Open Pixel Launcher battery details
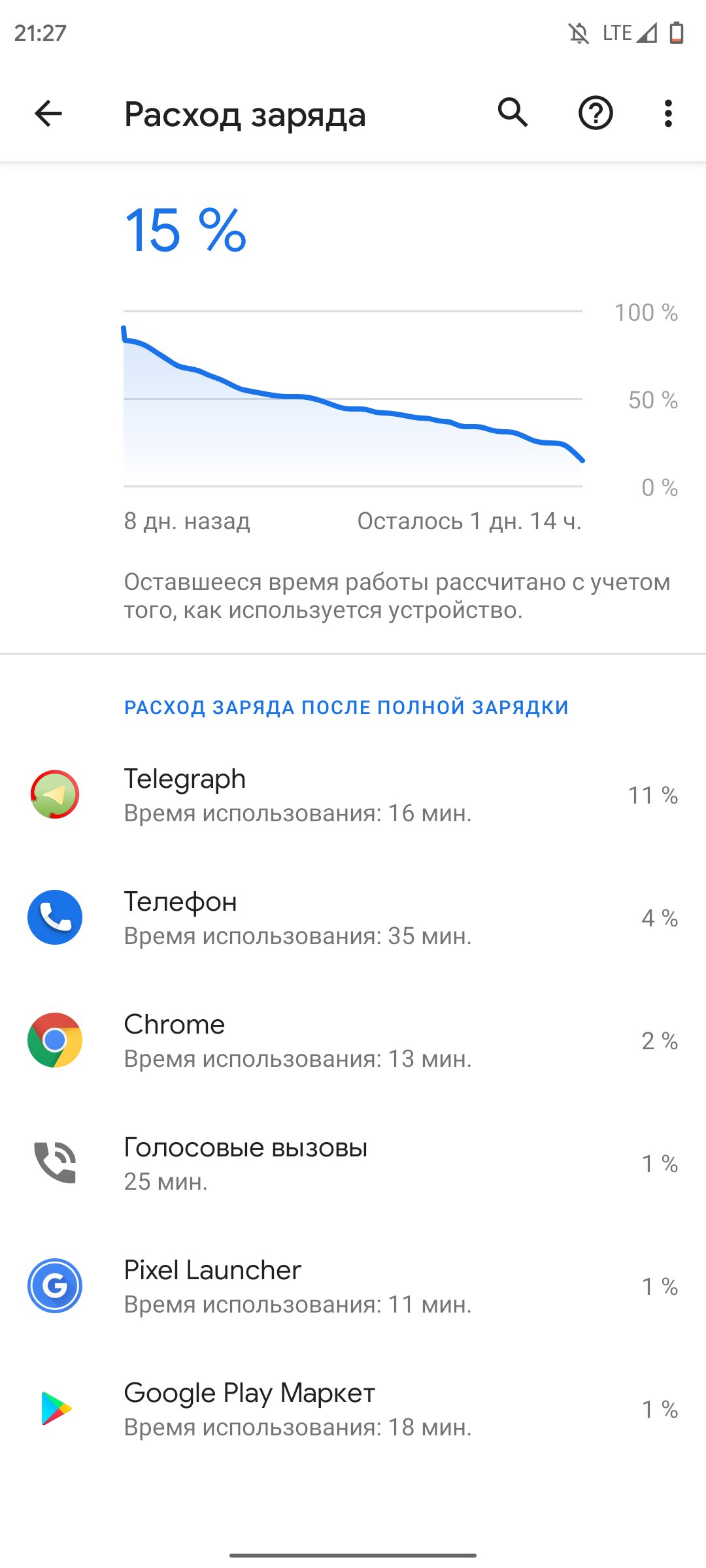 353,1286
